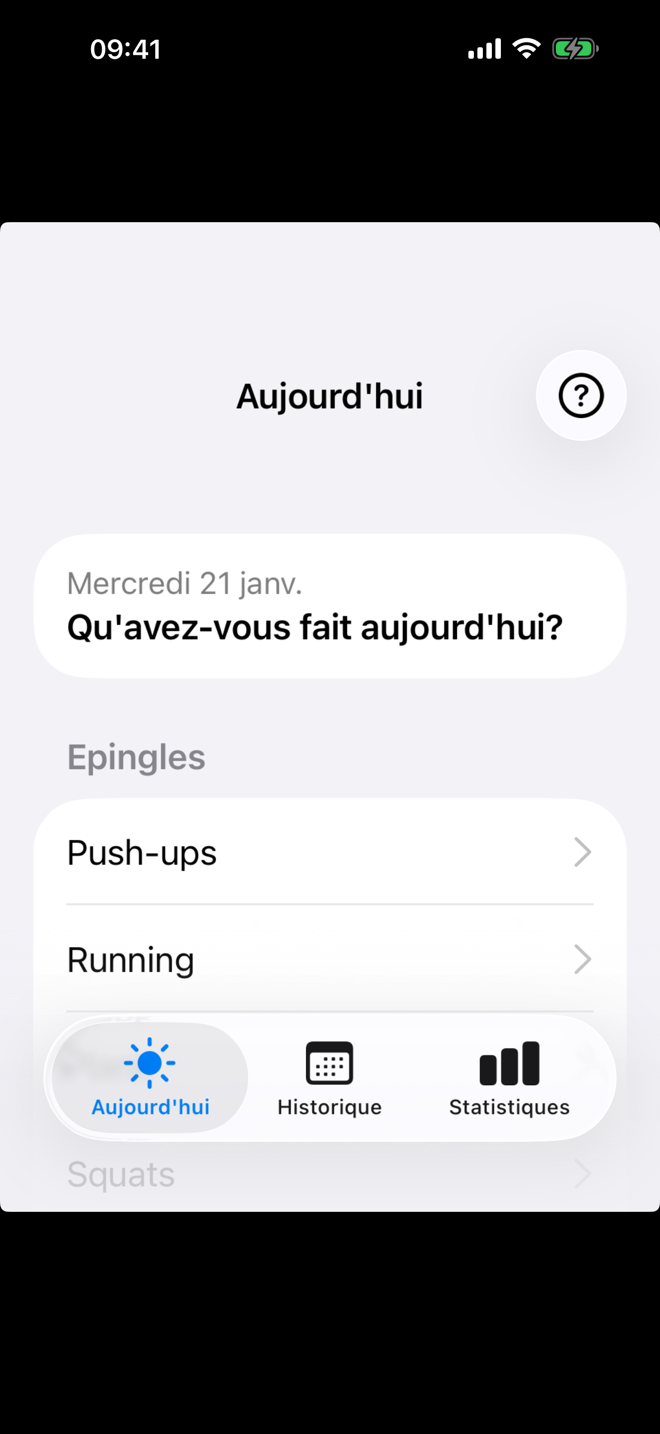The width and height of the screenshot is (660, 1434).
Task: Open the help question mark button
Action: (x=581, y=396)
